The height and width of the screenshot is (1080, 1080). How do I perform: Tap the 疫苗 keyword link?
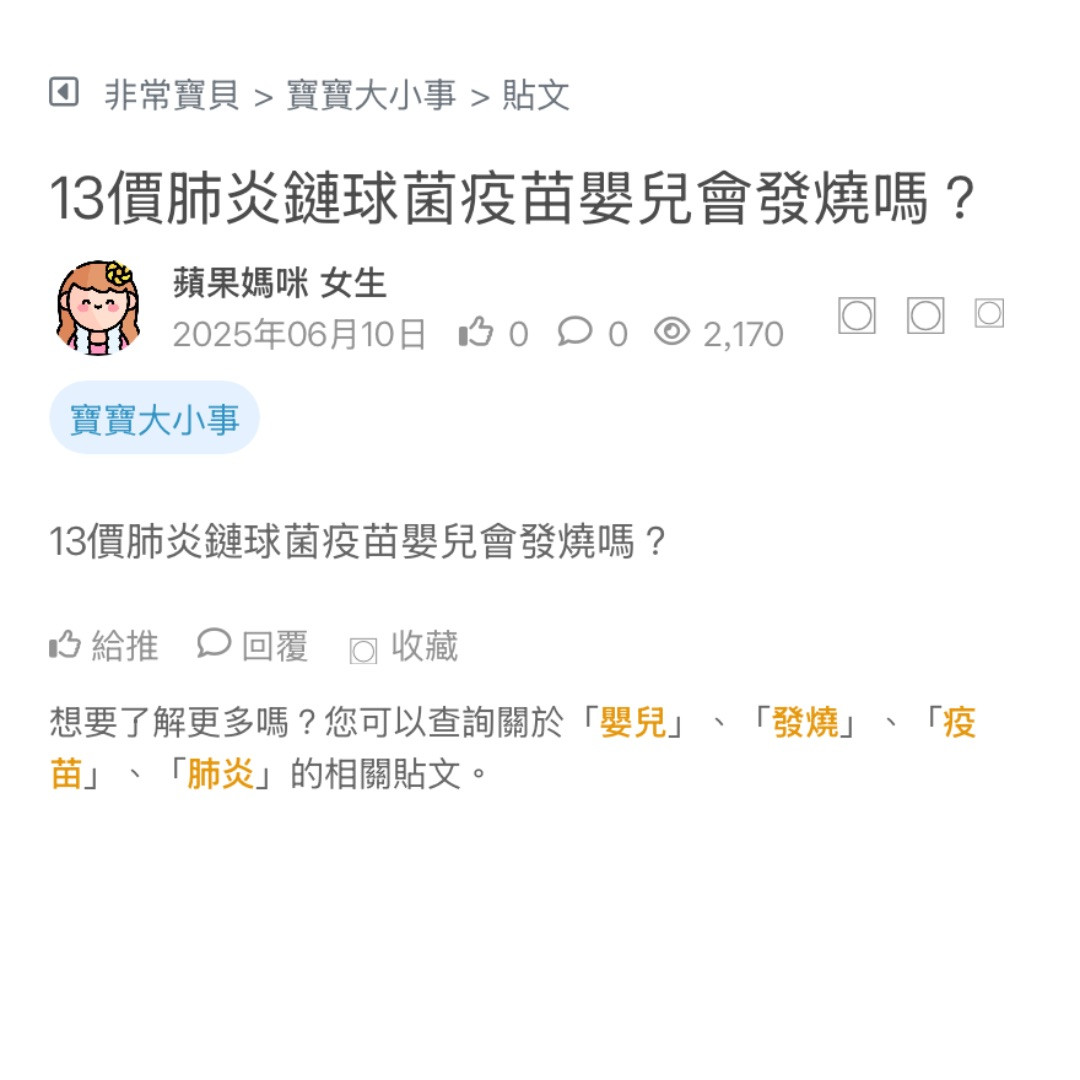coord(958,722)
